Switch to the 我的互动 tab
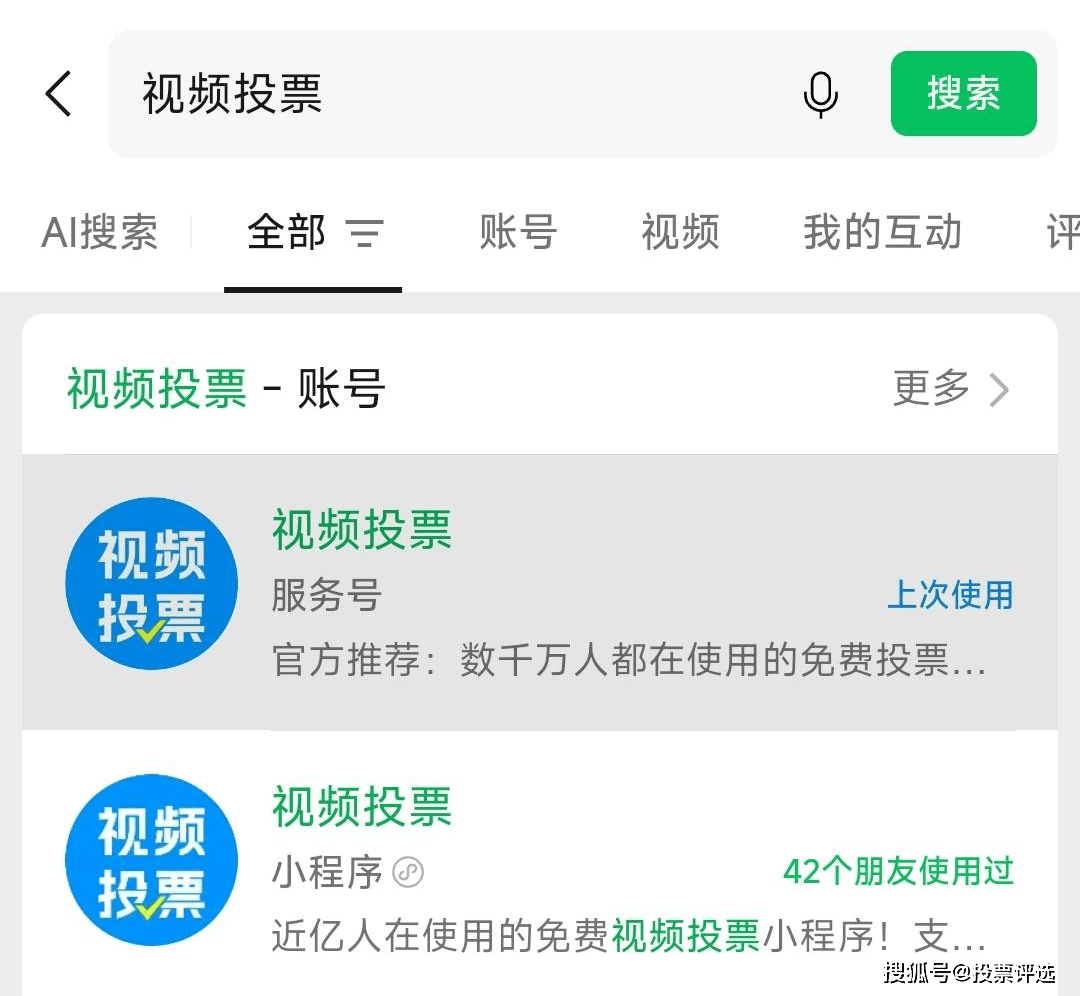Image resolution: width=1080 pixels, height=996 pixels. click(882, 233)
